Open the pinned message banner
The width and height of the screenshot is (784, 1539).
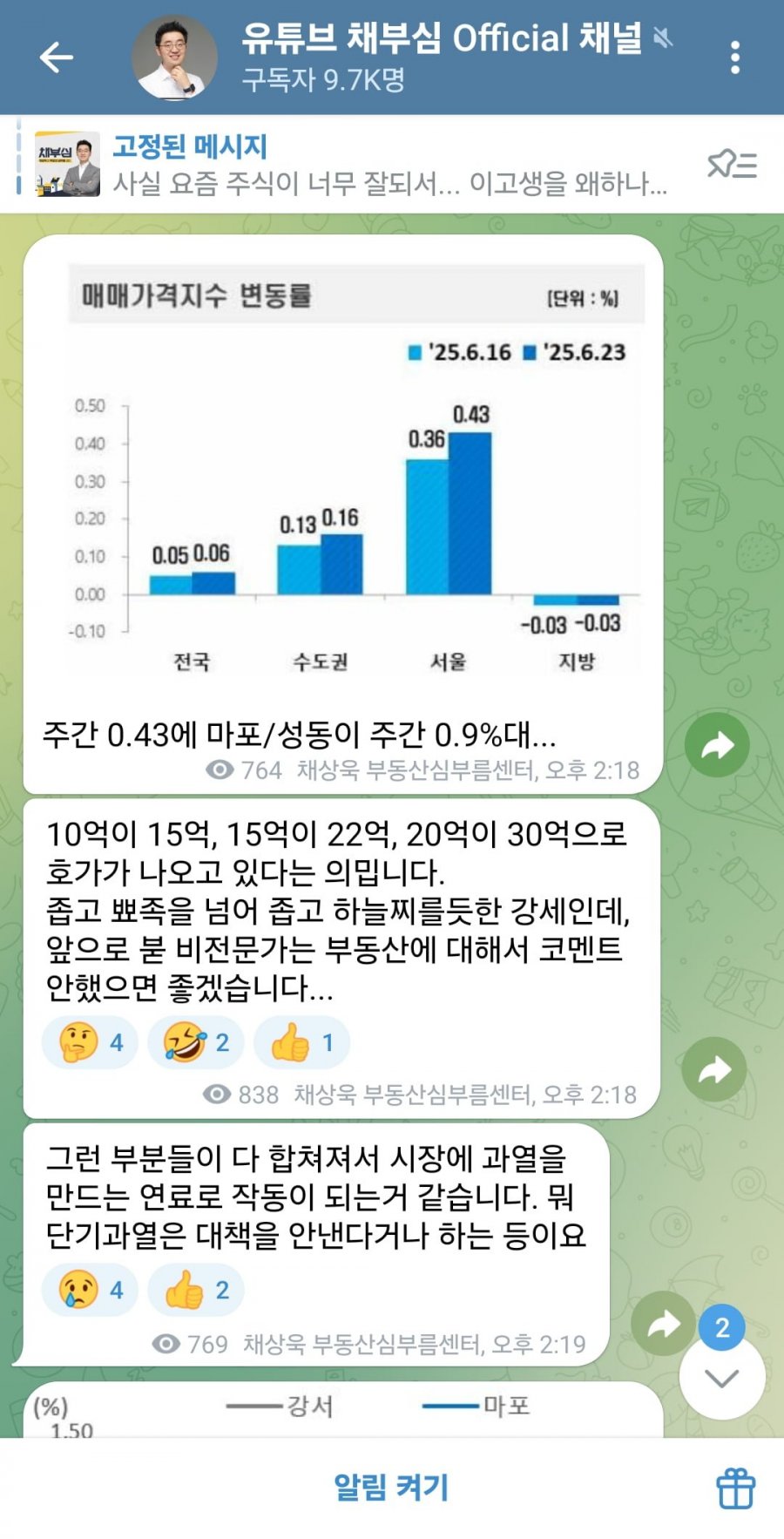366,164
